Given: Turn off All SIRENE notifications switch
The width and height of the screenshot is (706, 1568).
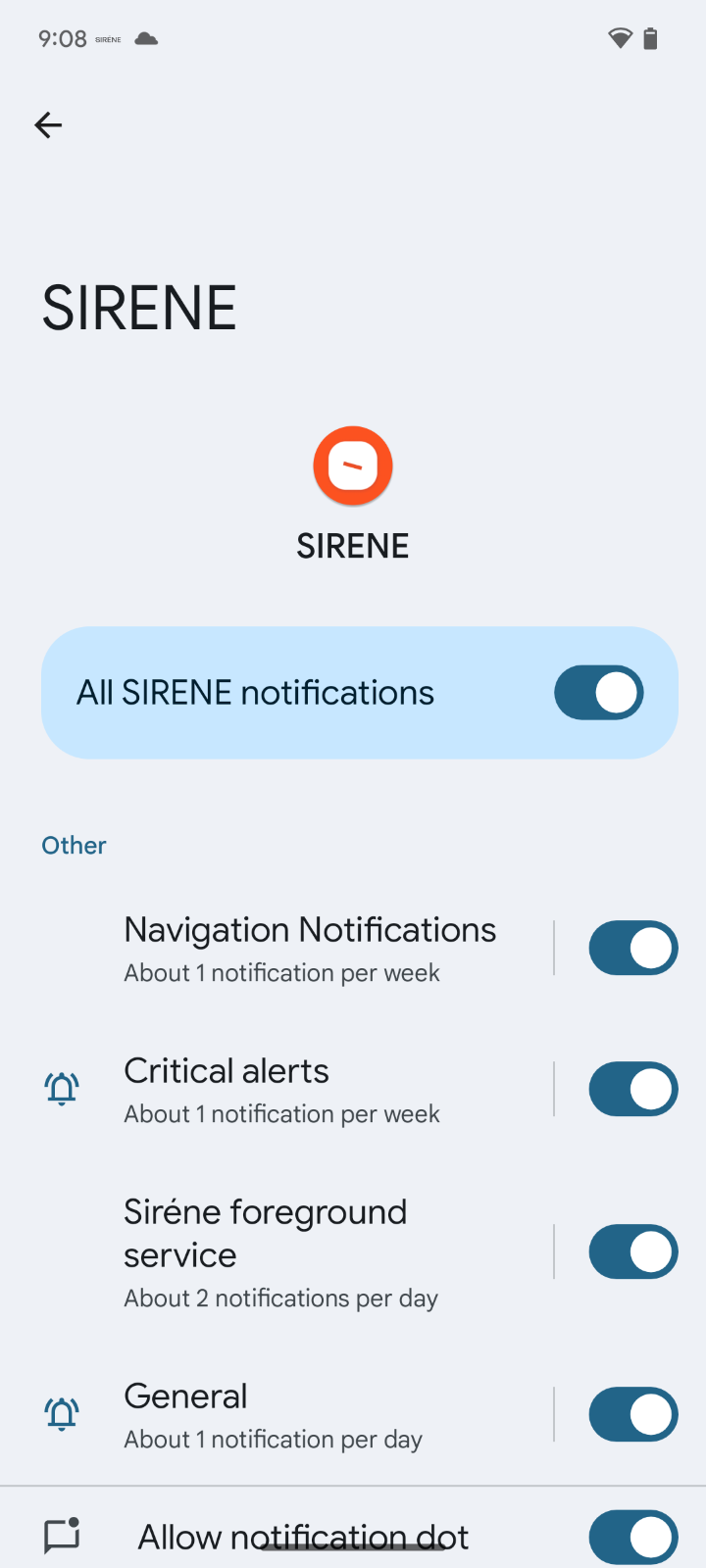Looking at the screenshot, I should [x=598, y=693].
